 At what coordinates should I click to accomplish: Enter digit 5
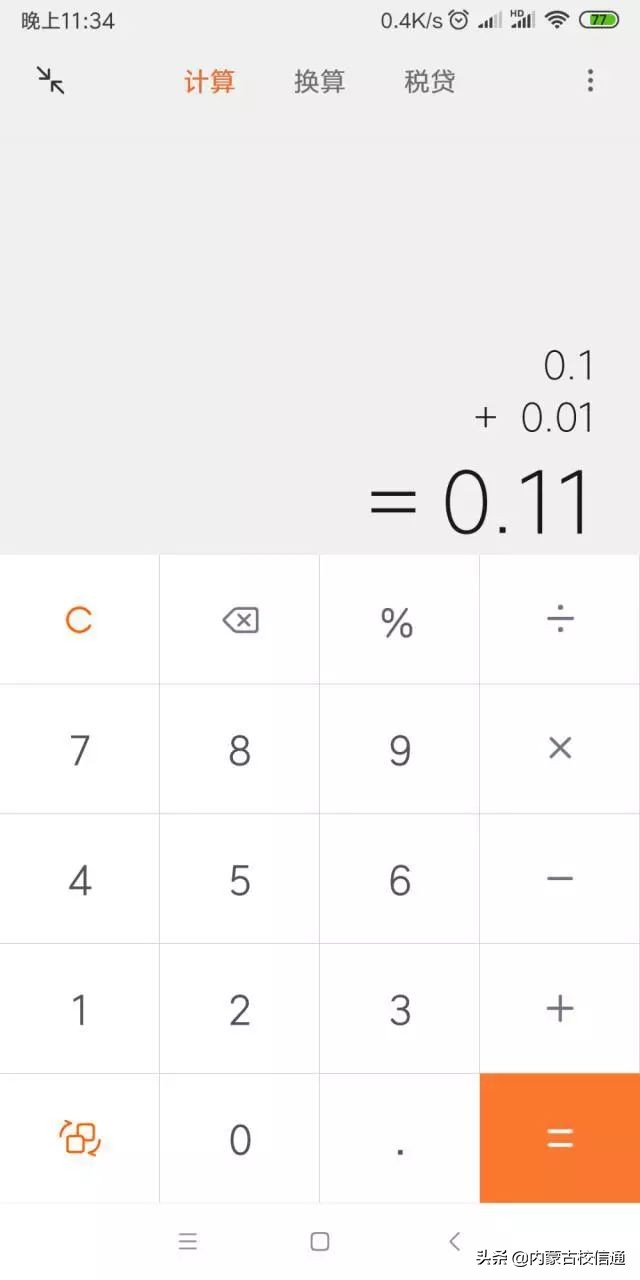click(x=240, y=880)
